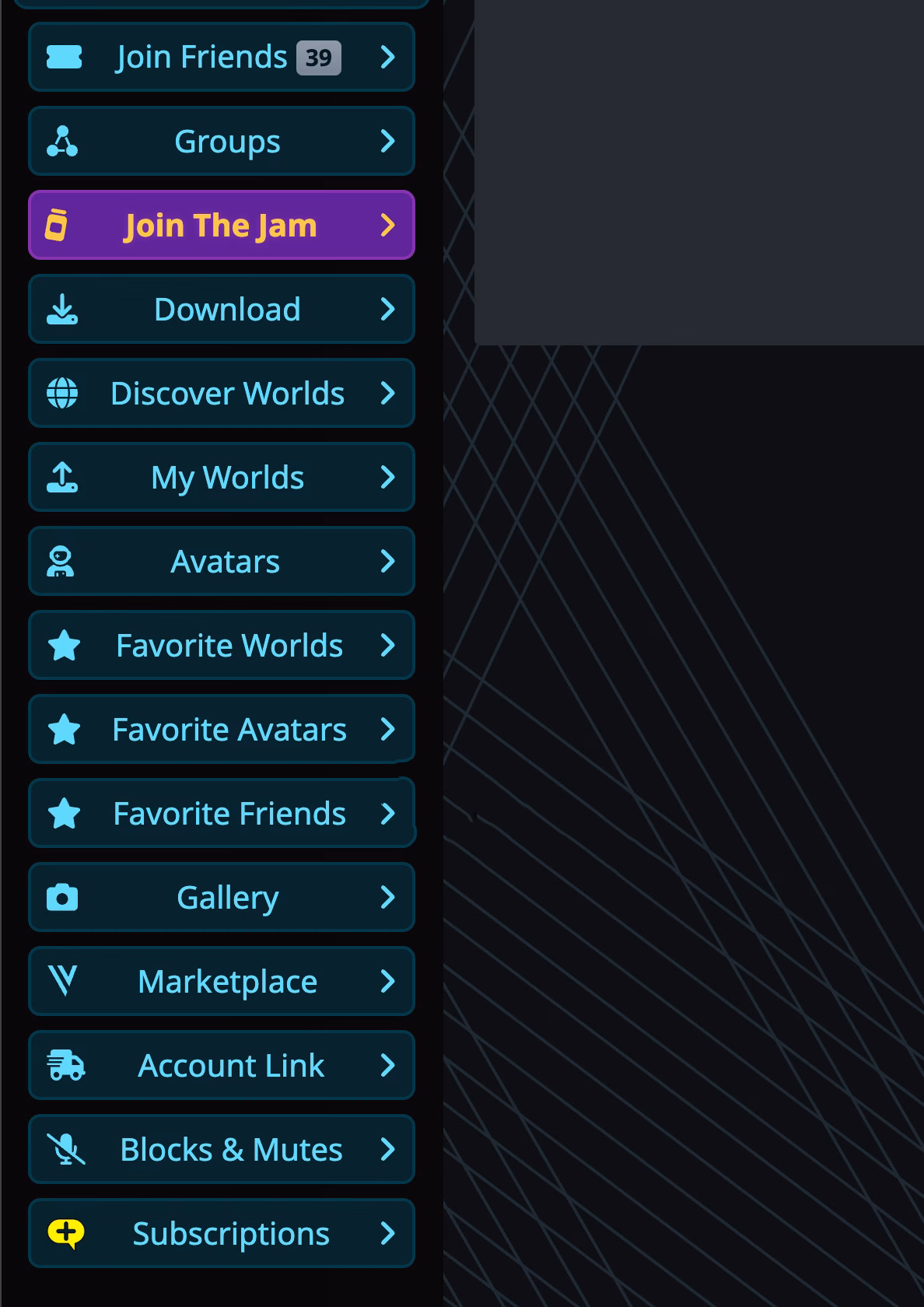This screenshot has height=1307, width=924.
Task: Open Account Link settings
Action: [221, 1066]
